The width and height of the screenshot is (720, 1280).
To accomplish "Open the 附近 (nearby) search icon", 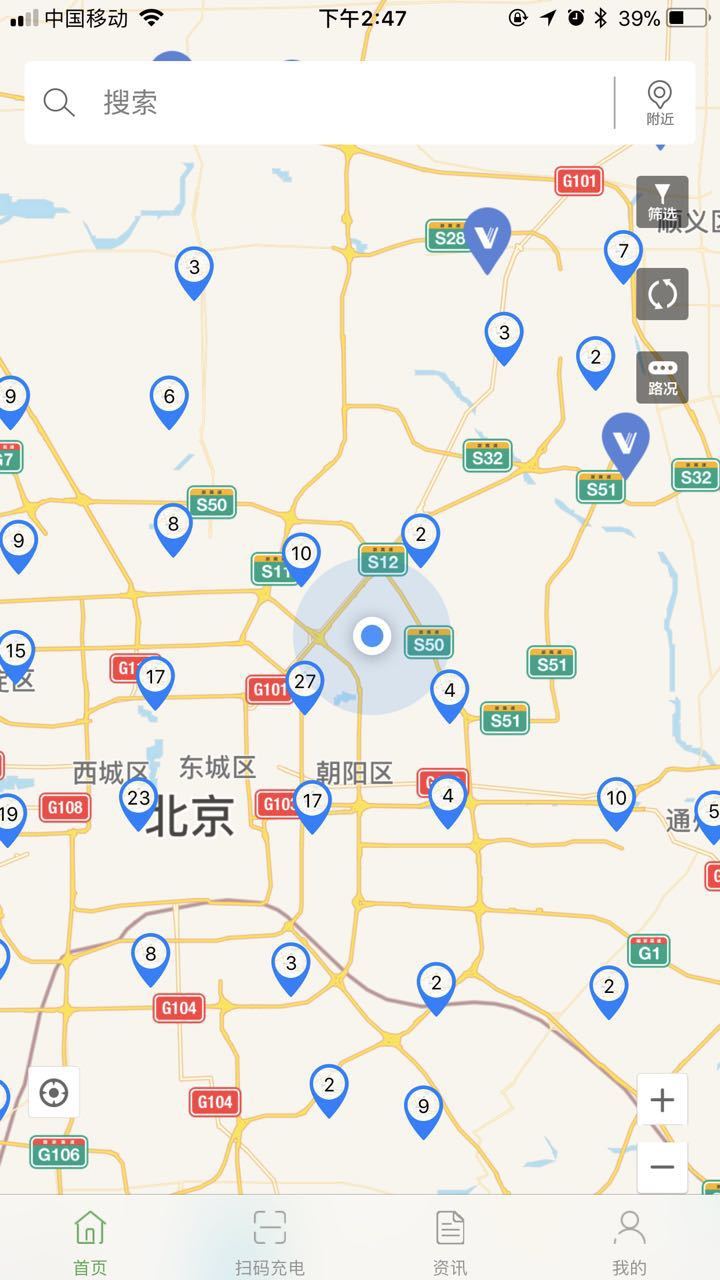I will (659, 100).
